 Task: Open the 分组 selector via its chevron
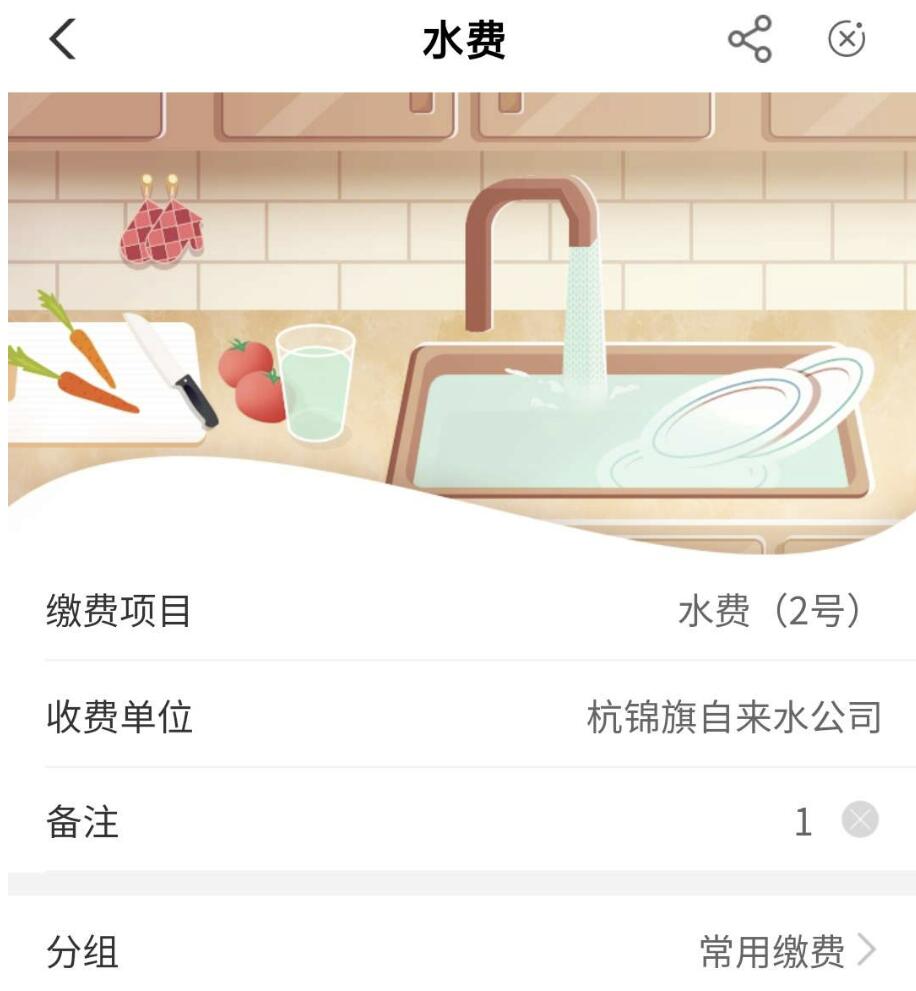[x=870, y=948]
